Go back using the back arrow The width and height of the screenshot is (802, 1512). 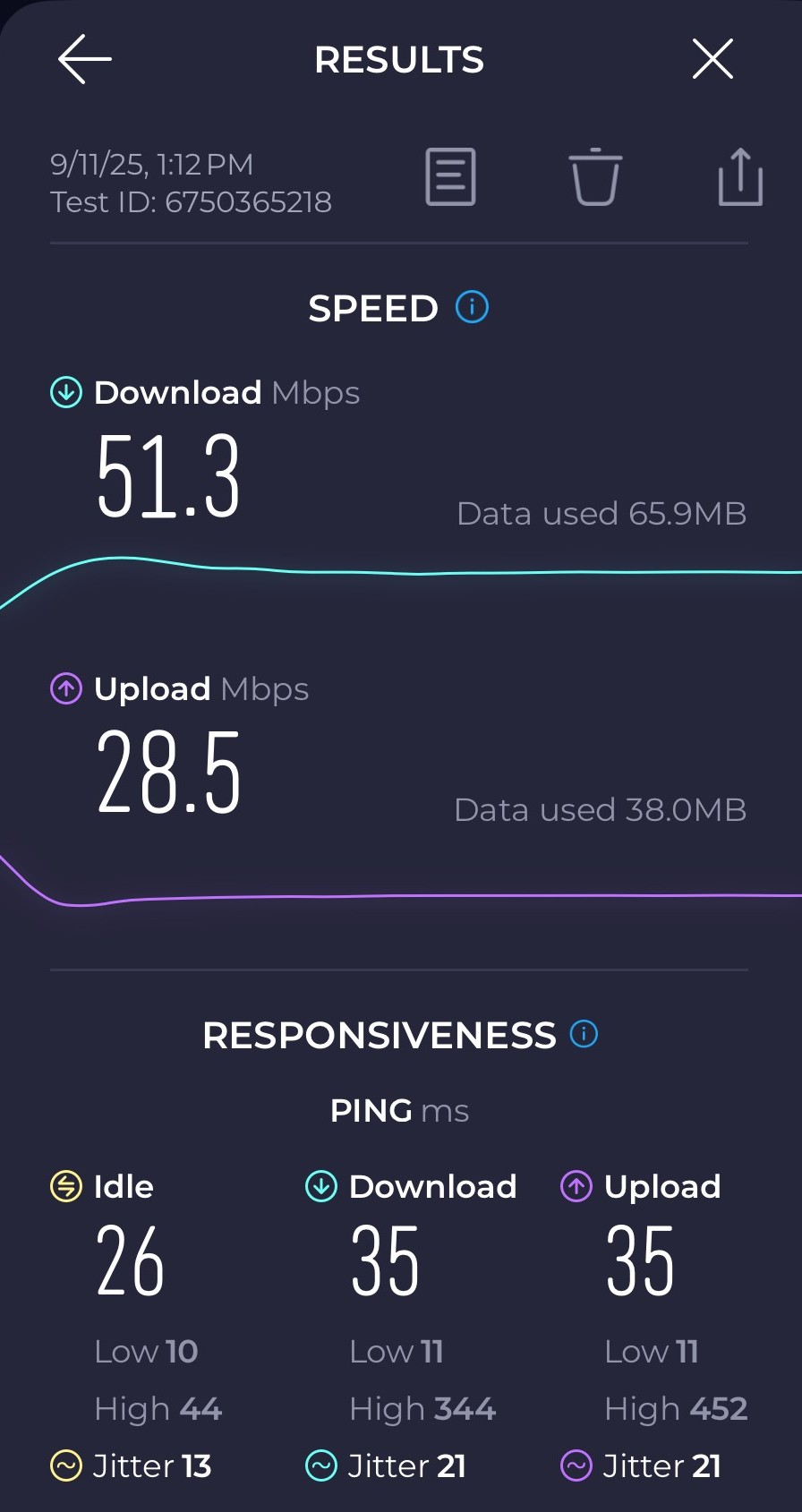coord(82,59)
